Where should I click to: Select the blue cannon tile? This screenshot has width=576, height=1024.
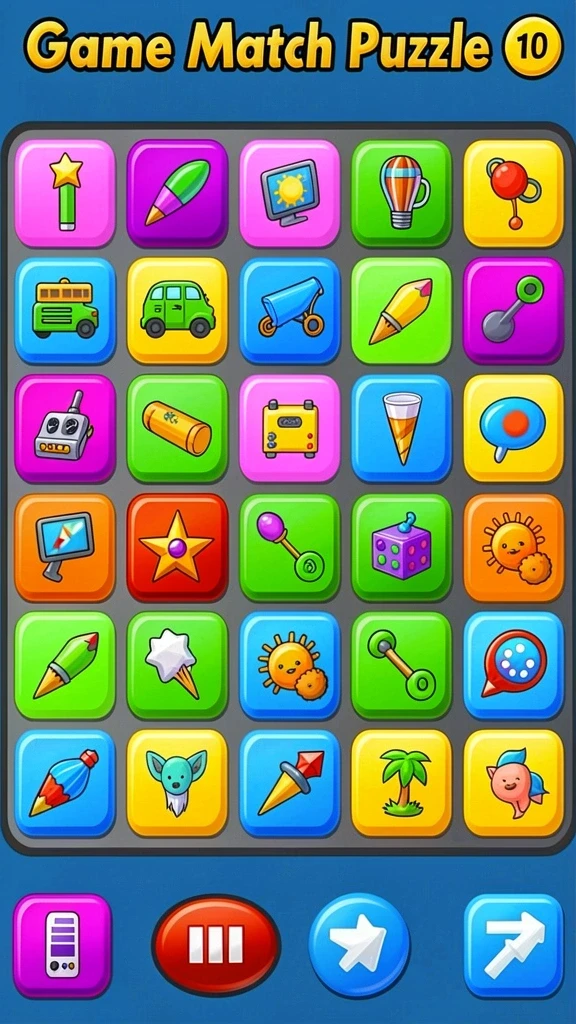point(289,311)
